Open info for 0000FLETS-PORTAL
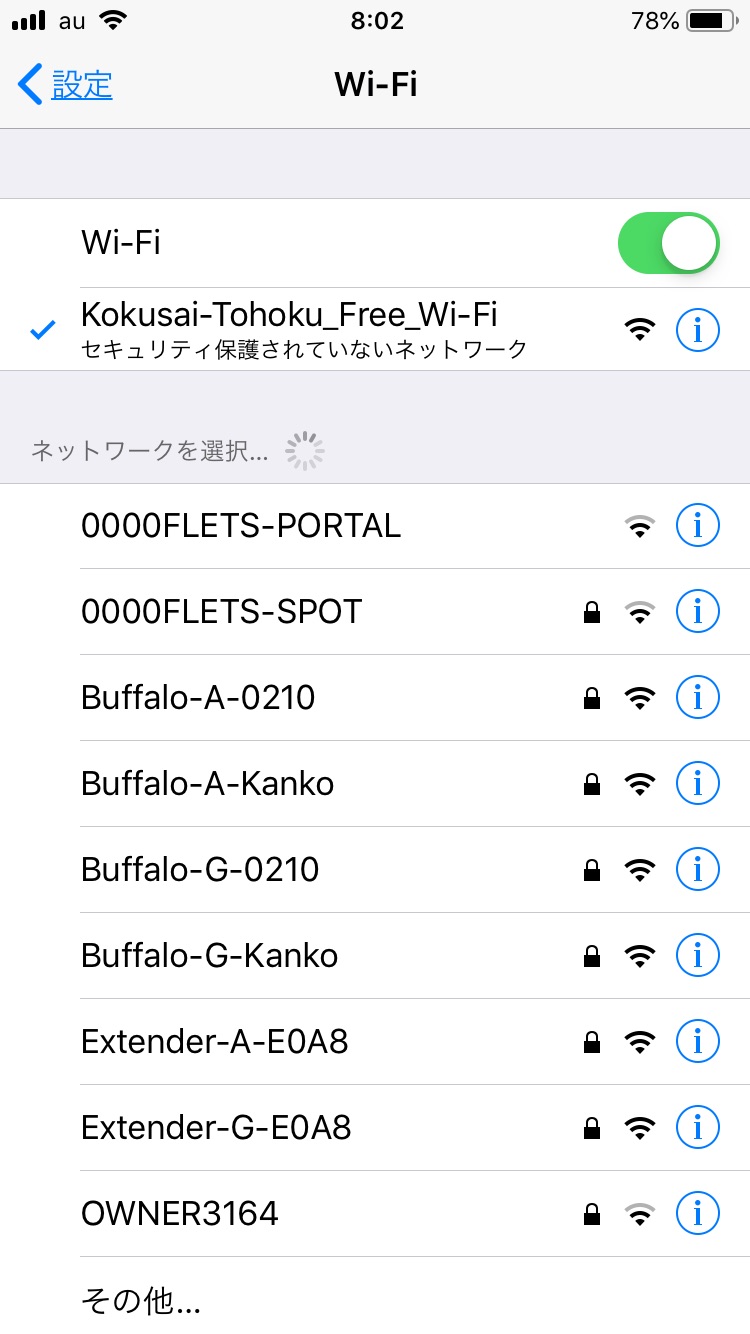Screen dimensions: 750x1334 698,526
